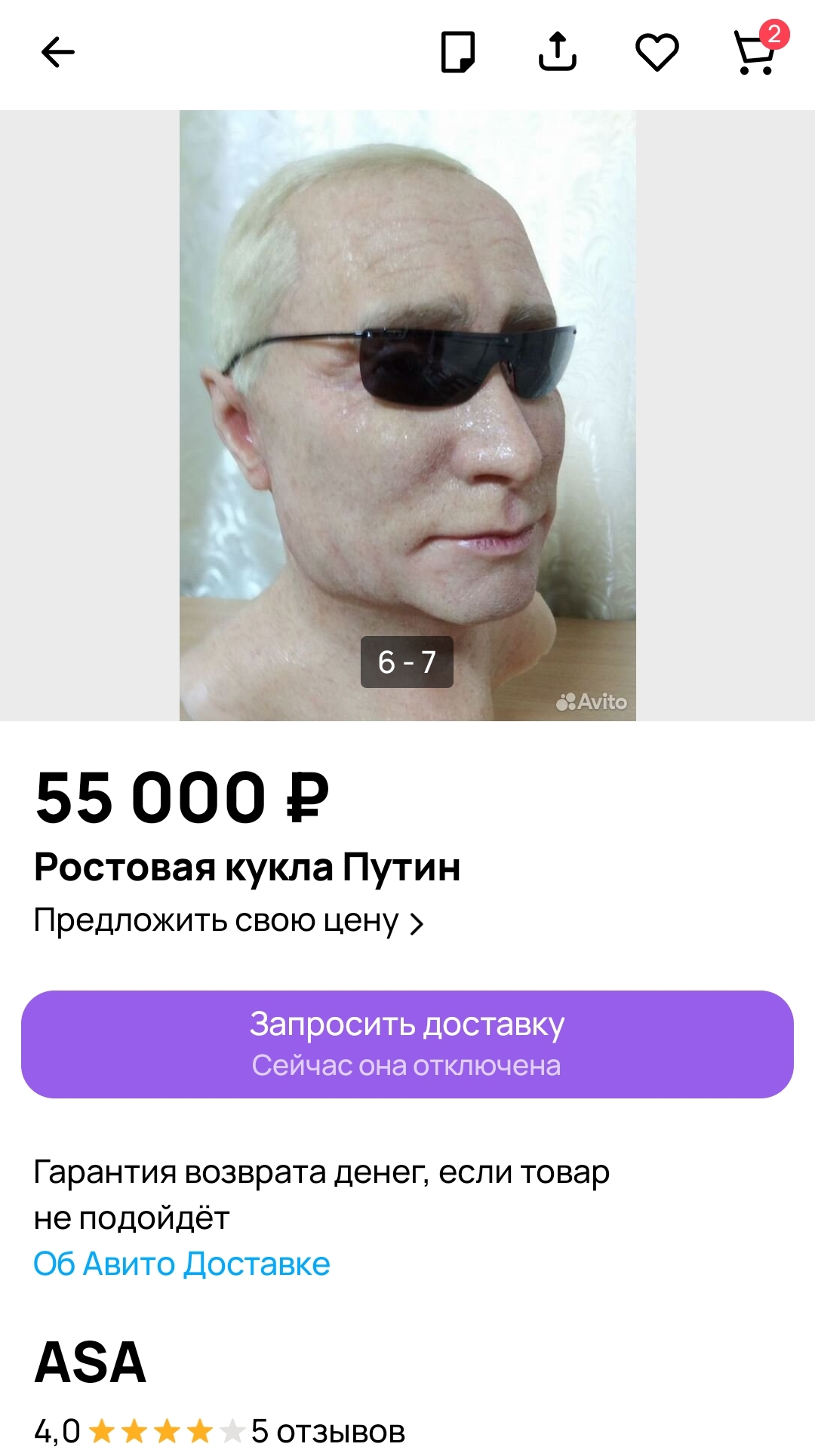
Task: Tap the 'Запросить доставку' button
Action: (x=407, y=1044)
